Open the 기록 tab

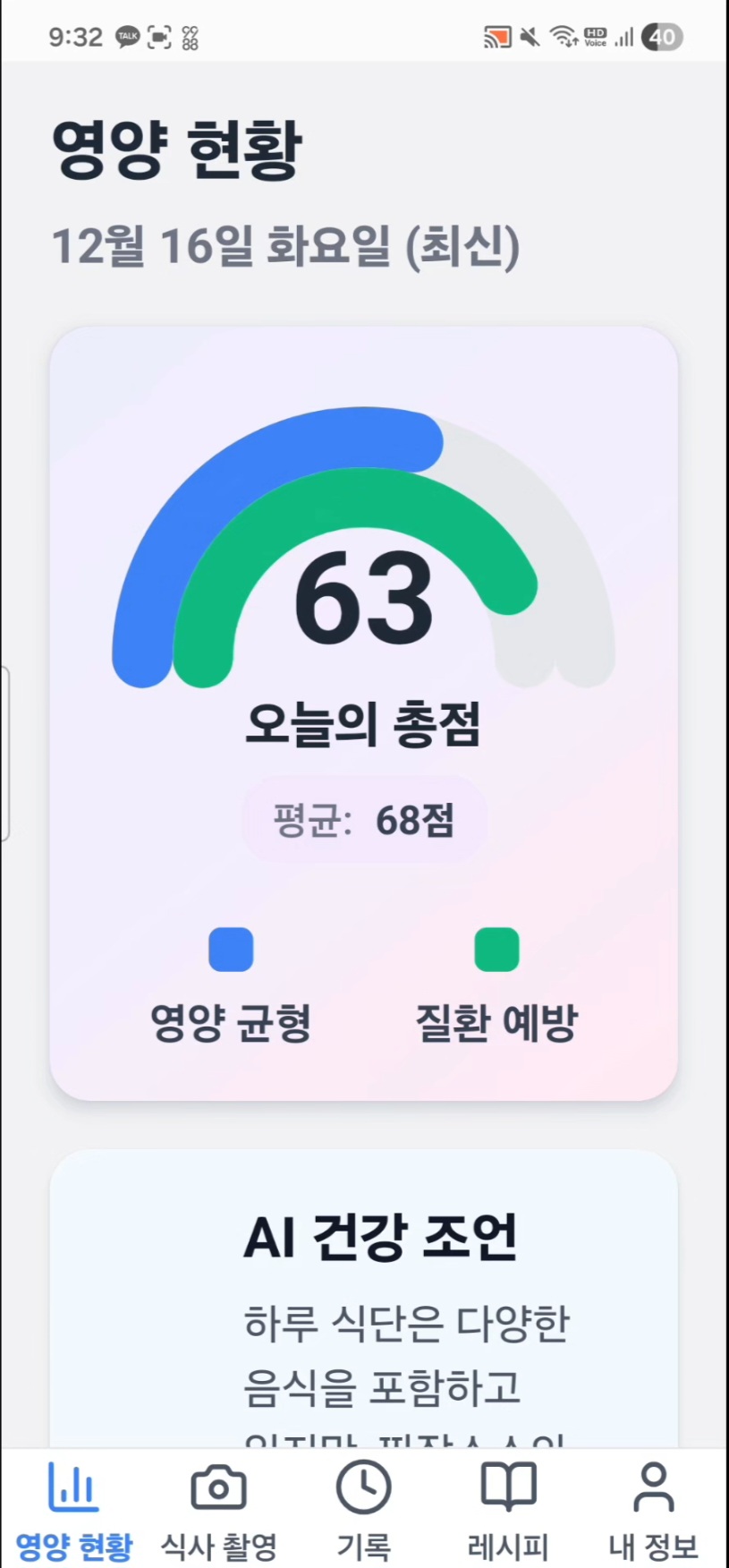tap(363, 1508)
